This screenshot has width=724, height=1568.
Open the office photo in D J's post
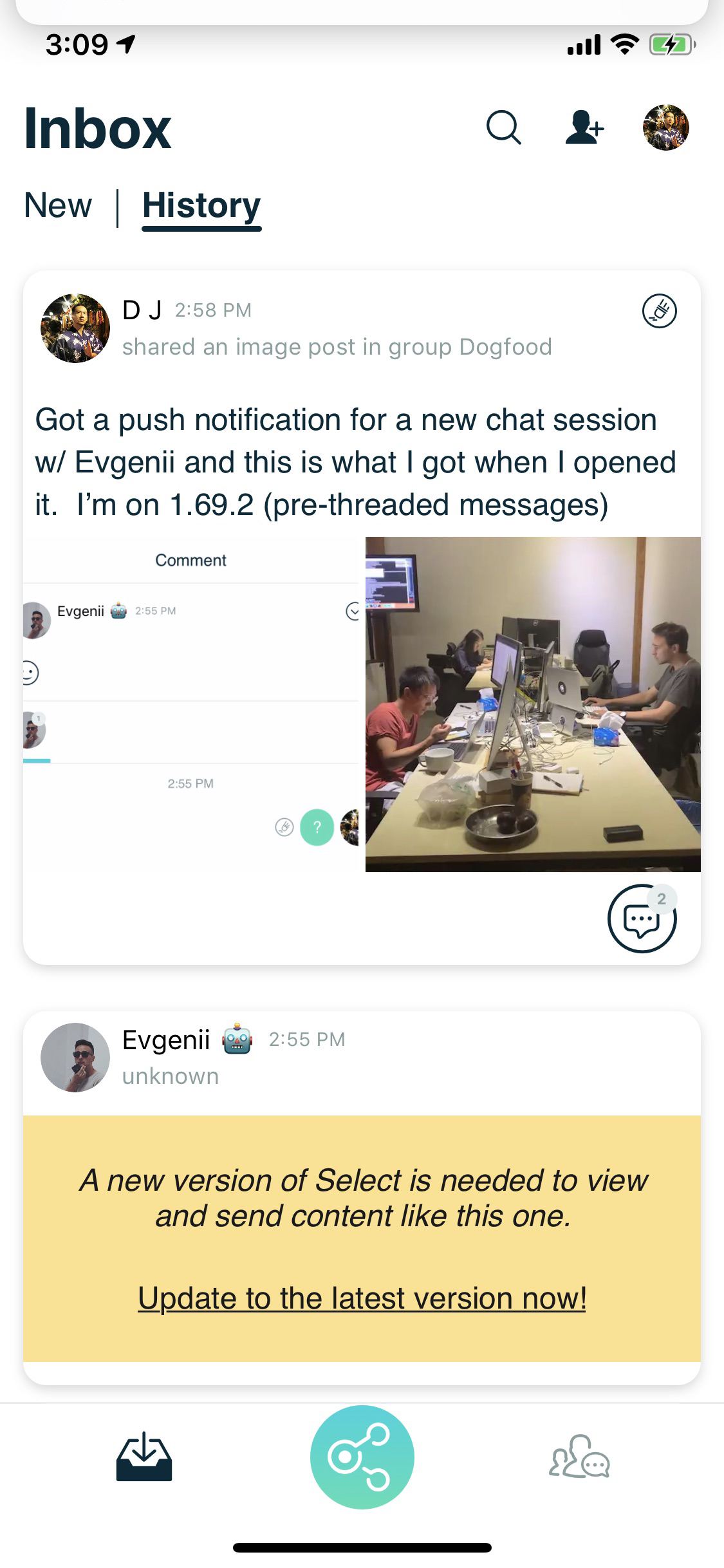pyautogui.click(x=533, y=704)
